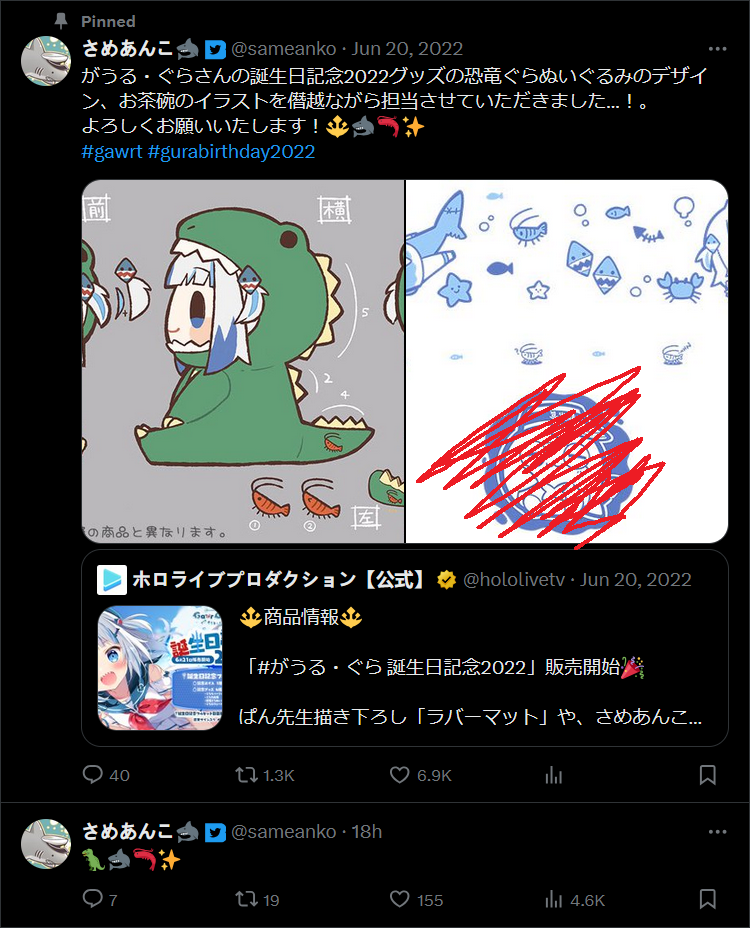This screenshot has width=750, height=928.
Task: Open the #gawrt hashtag link
Action: point(111,152)
